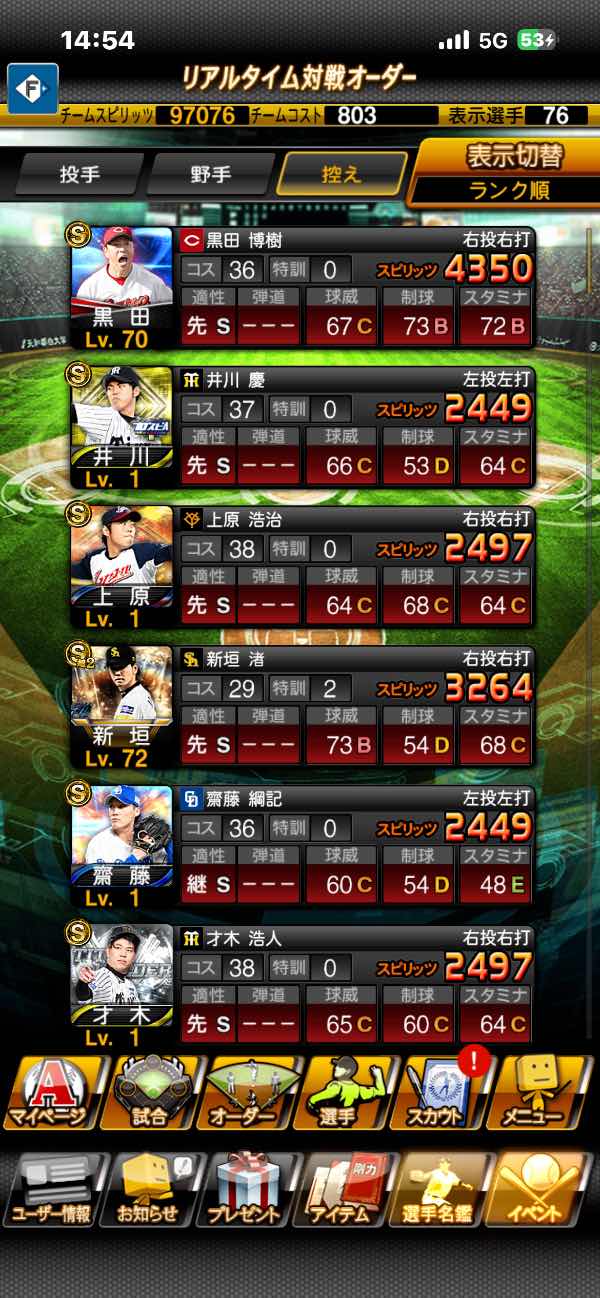Open player card 上原 浩治

click(x=121, y=568)
